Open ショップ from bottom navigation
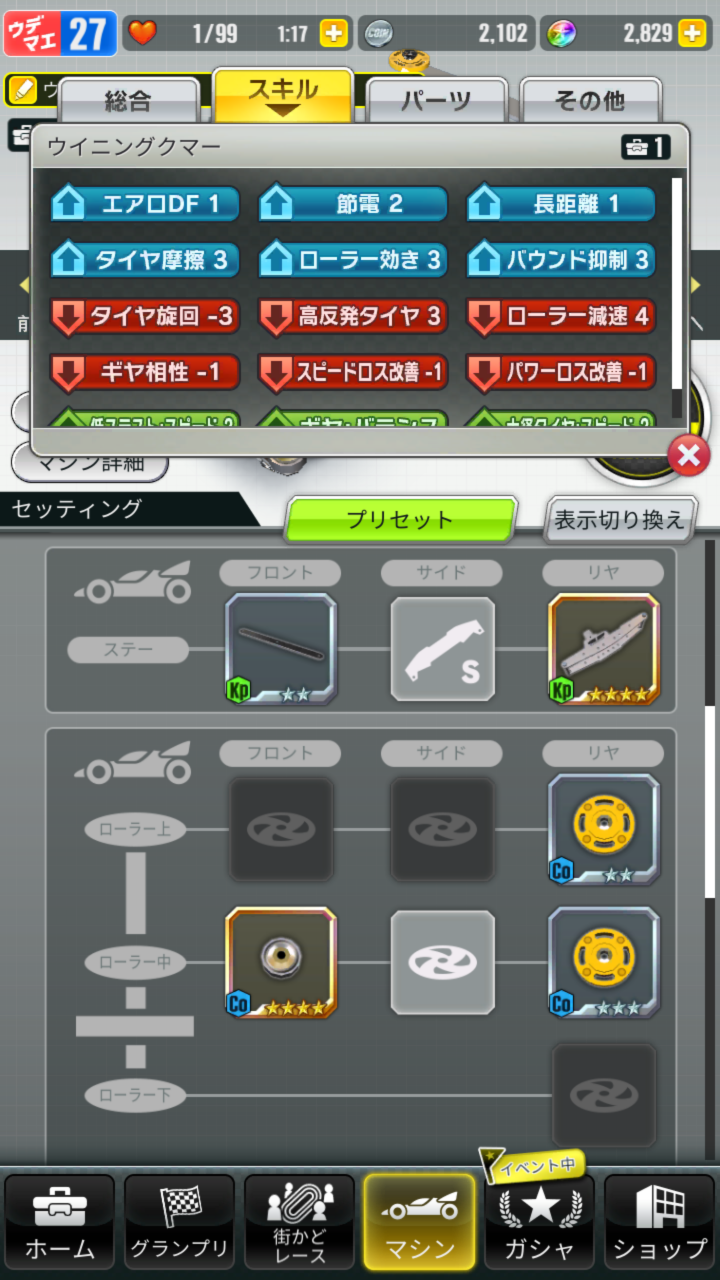The height and width of the screenshot is (1280, 720). [660, 1222]
